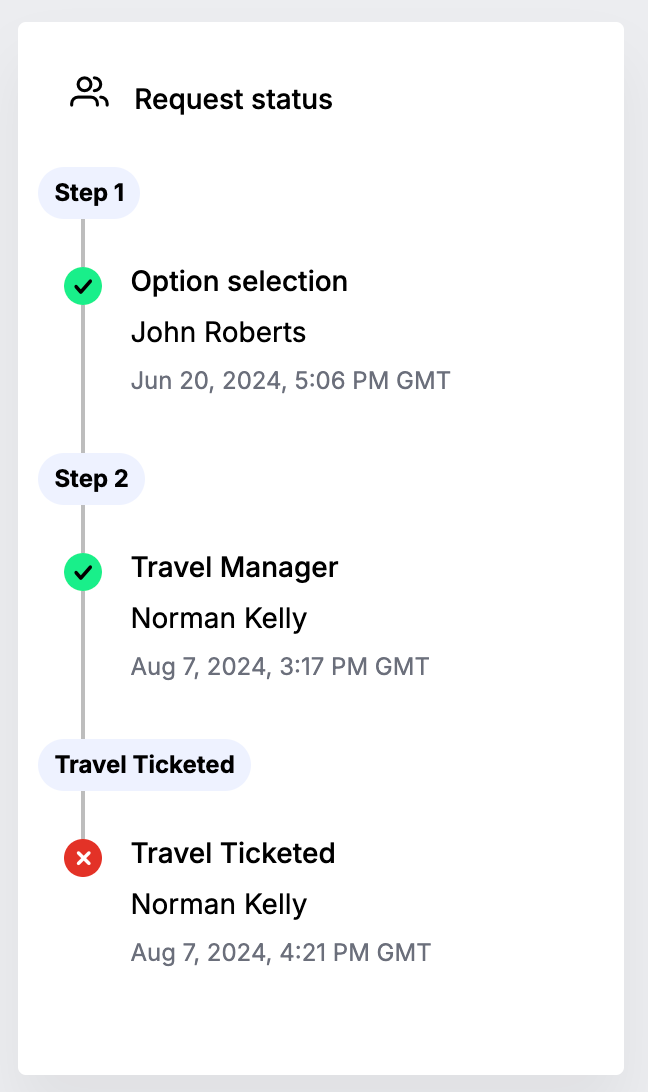Screen dimensions: 648x1092
Task: Select the Travel Manager approved check marker
Action: [83, 572]
